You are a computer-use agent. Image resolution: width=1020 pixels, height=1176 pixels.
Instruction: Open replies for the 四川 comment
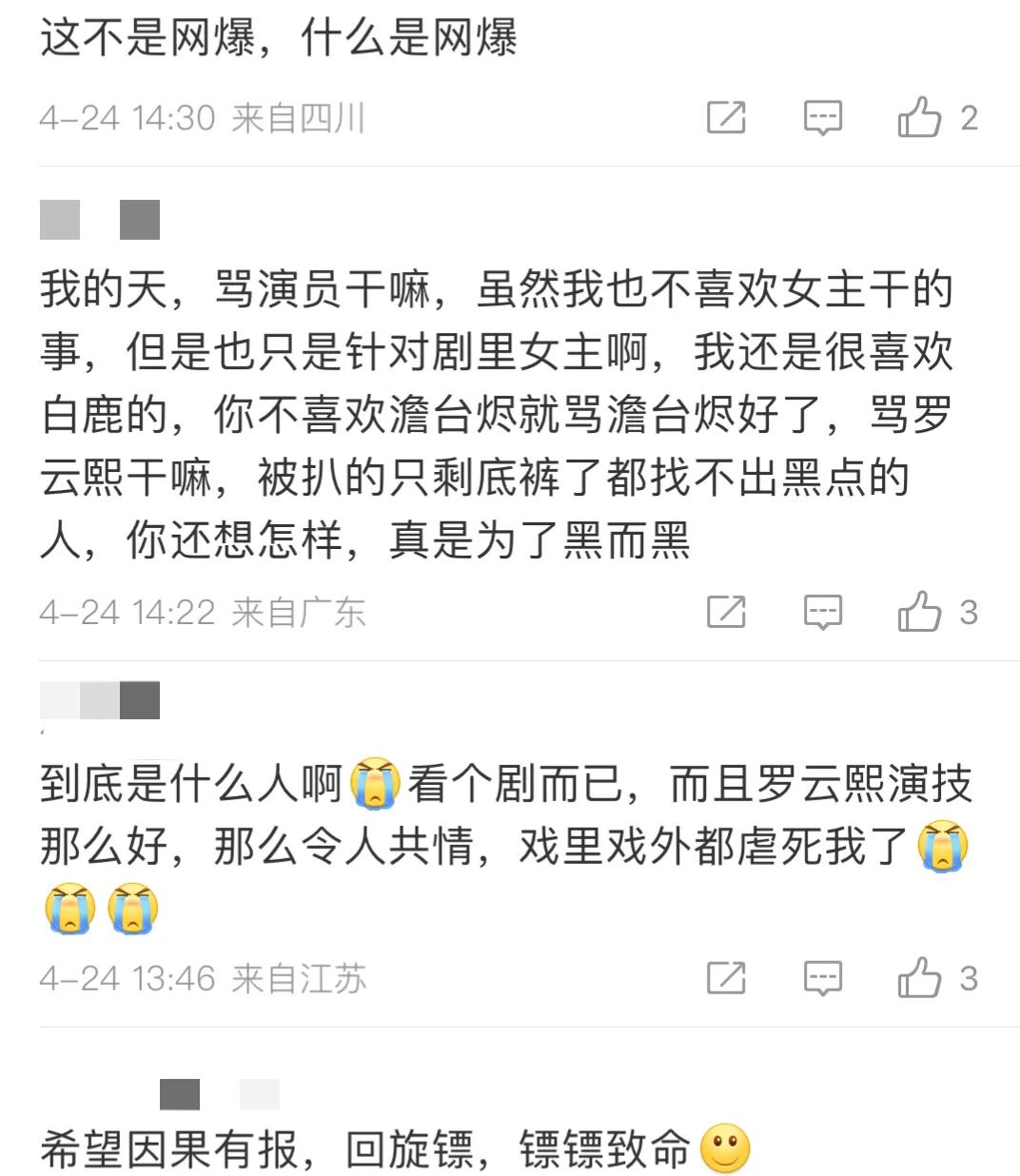[824, 117]
